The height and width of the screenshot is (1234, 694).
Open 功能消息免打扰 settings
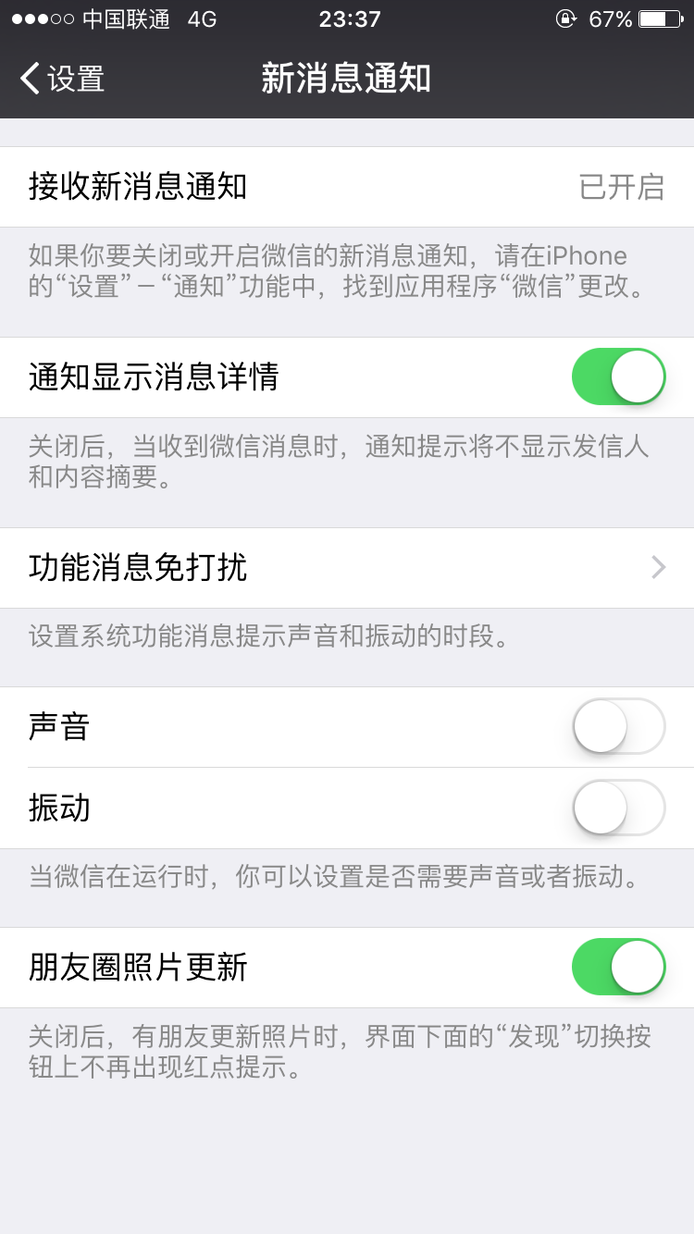[x=347, y=568]
